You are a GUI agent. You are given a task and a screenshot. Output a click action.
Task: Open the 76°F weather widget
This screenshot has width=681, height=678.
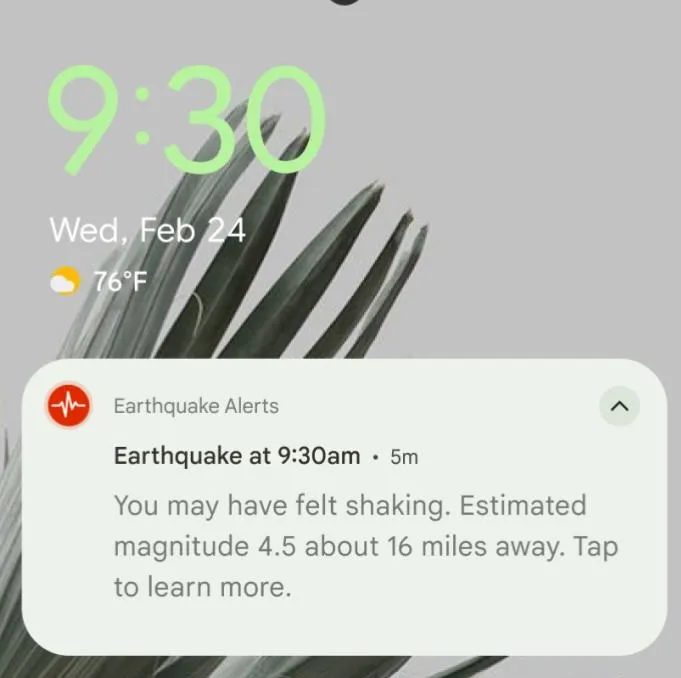pos(99,282)
